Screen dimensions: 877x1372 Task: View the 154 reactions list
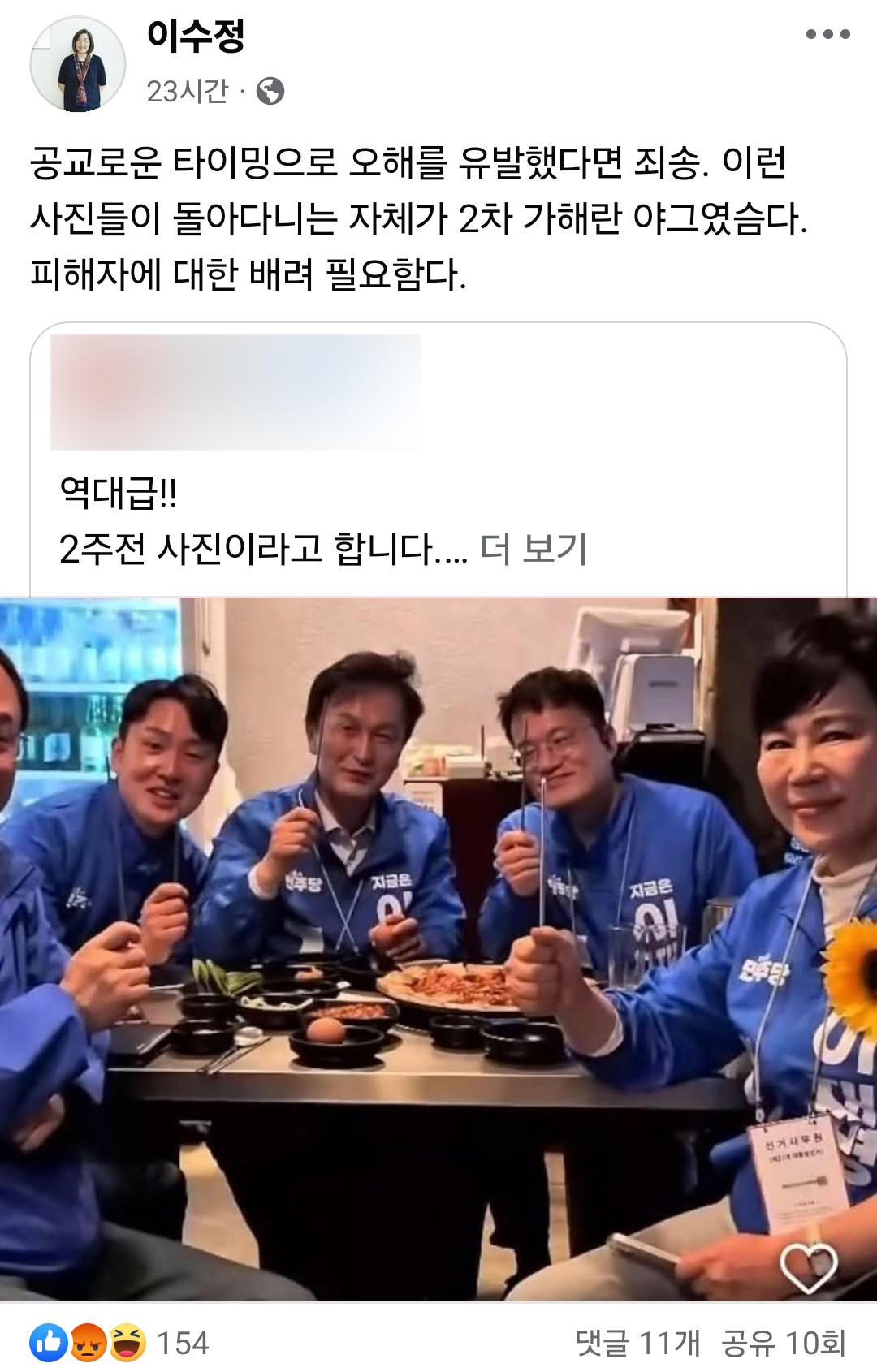pos(120,1344)
